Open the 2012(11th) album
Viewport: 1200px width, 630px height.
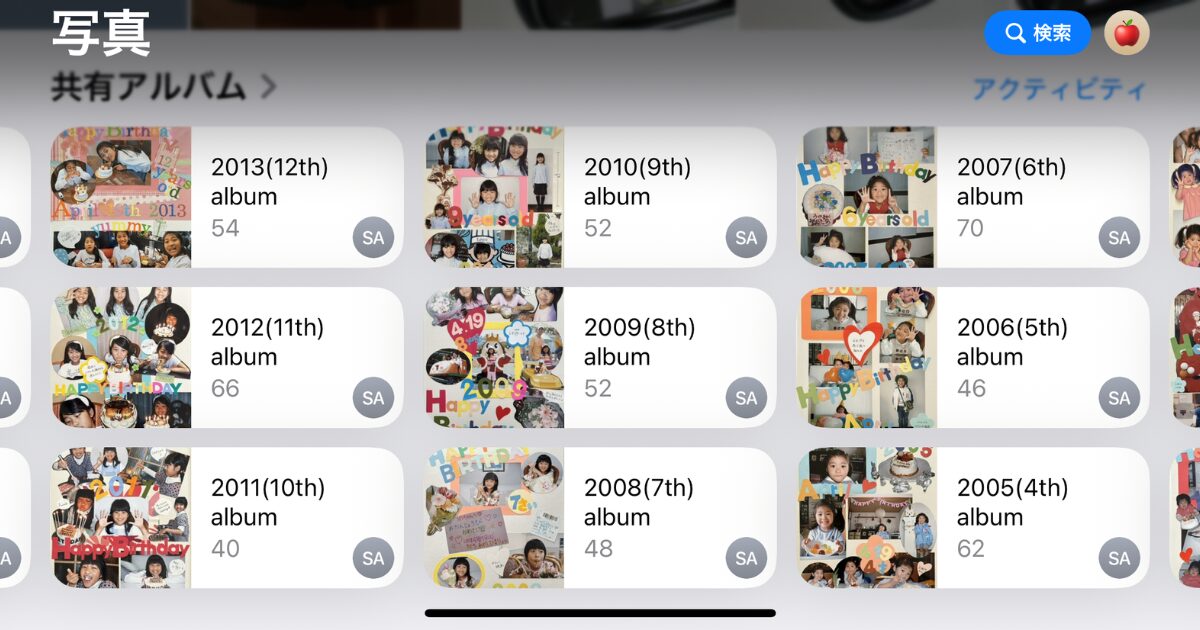click(x=227, y=357)
